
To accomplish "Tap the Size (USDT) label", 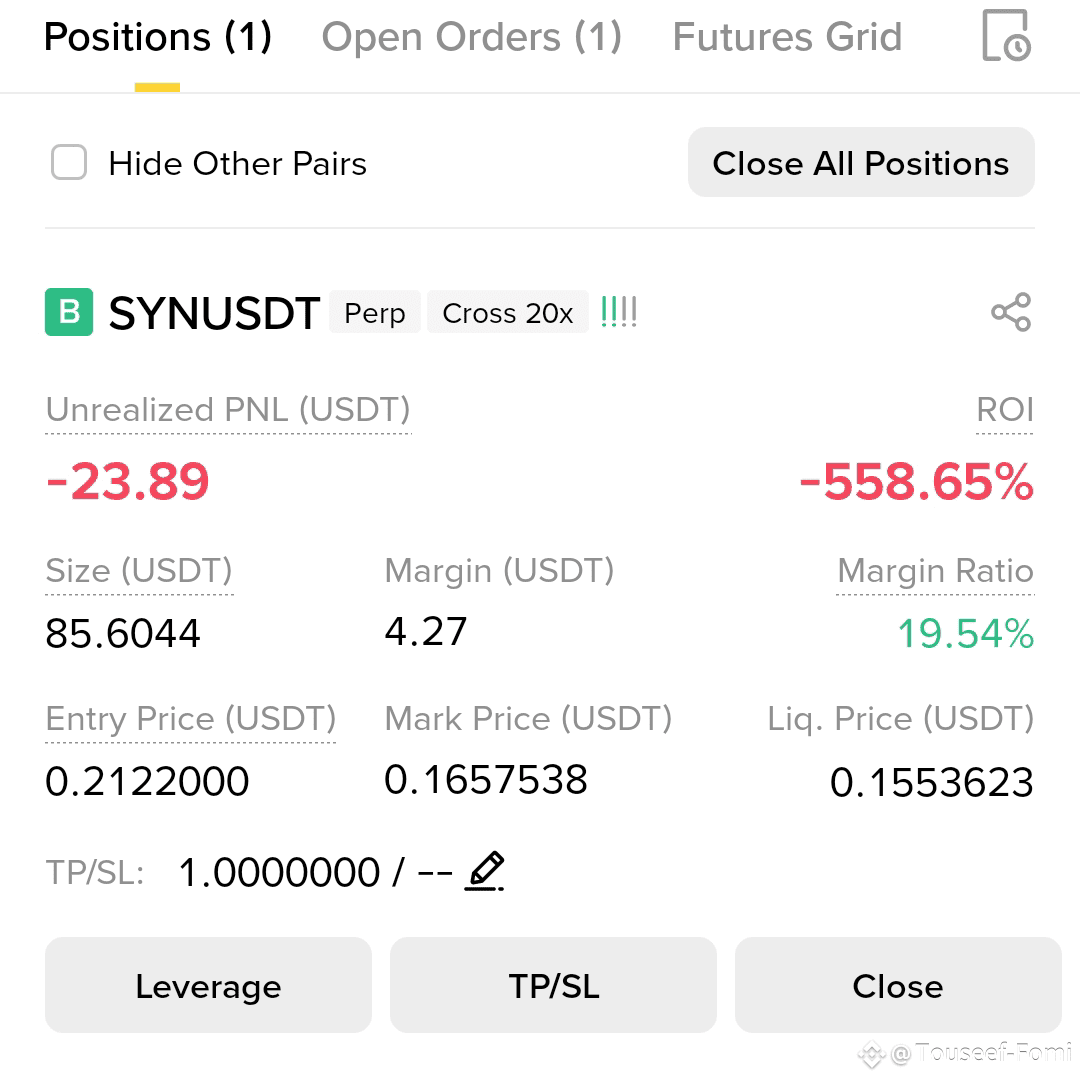I will click(x=139, y=571).
